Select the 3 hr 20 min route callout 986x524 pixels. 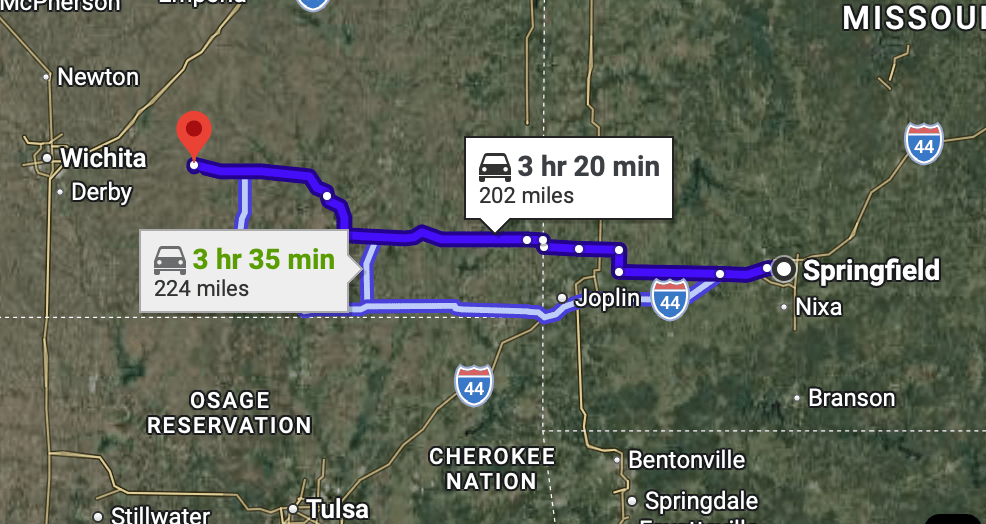pos(568,177)
